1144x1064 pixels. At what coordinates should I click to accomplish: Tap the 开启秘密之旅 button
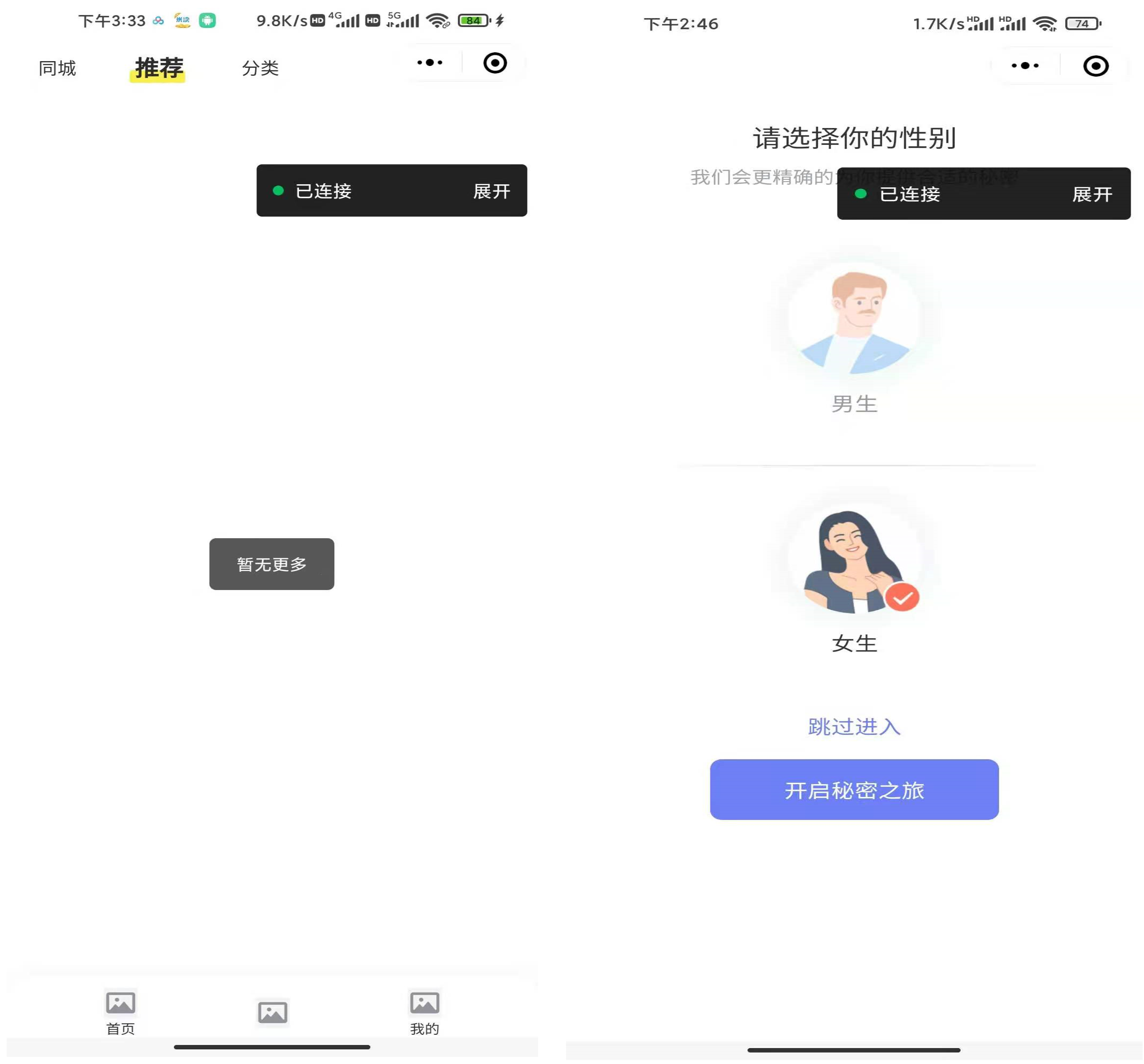click(853, 789)
